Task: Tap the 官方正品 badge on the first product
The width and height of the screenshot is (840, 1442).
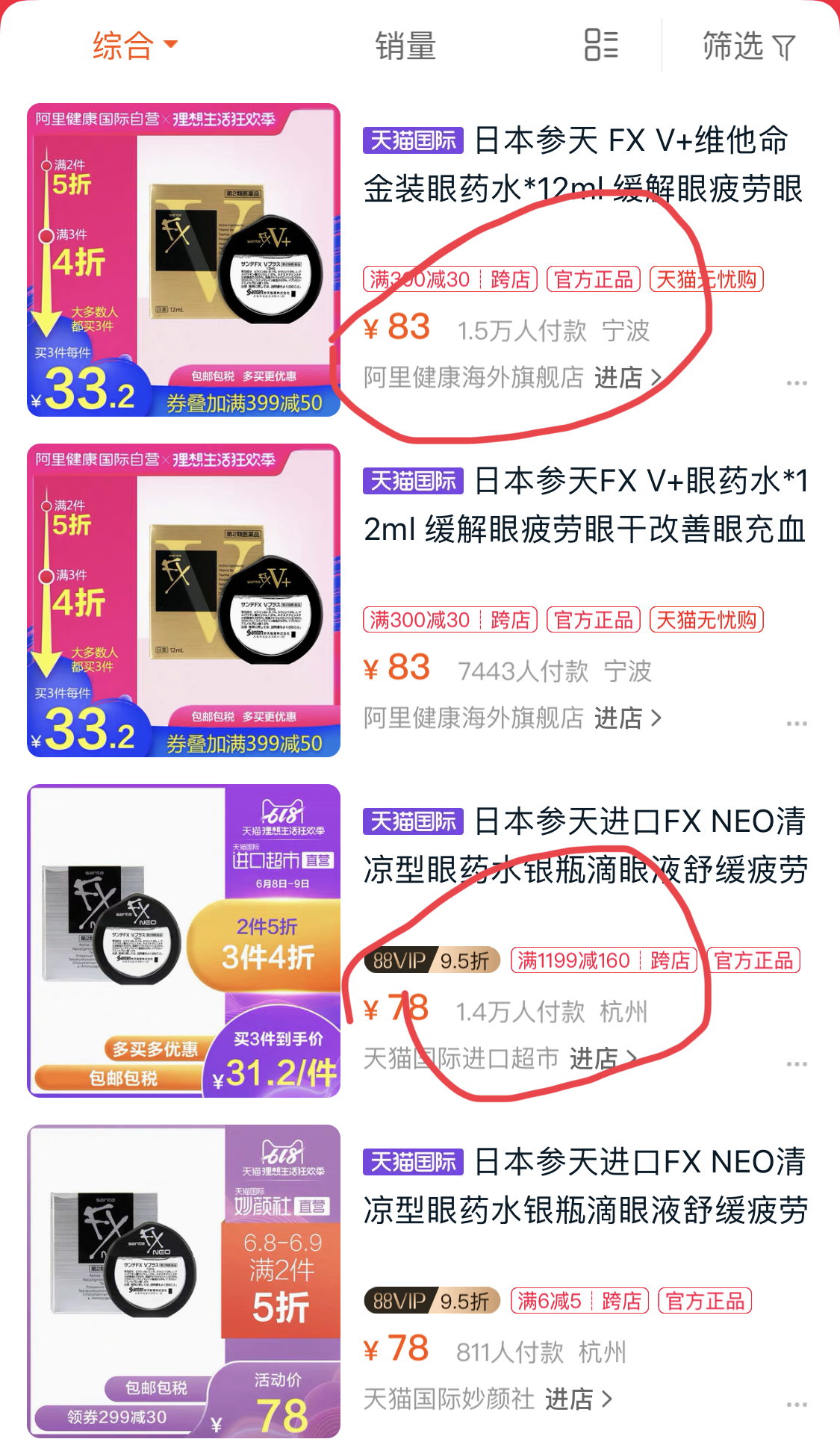Action: [x=593, y=279]
